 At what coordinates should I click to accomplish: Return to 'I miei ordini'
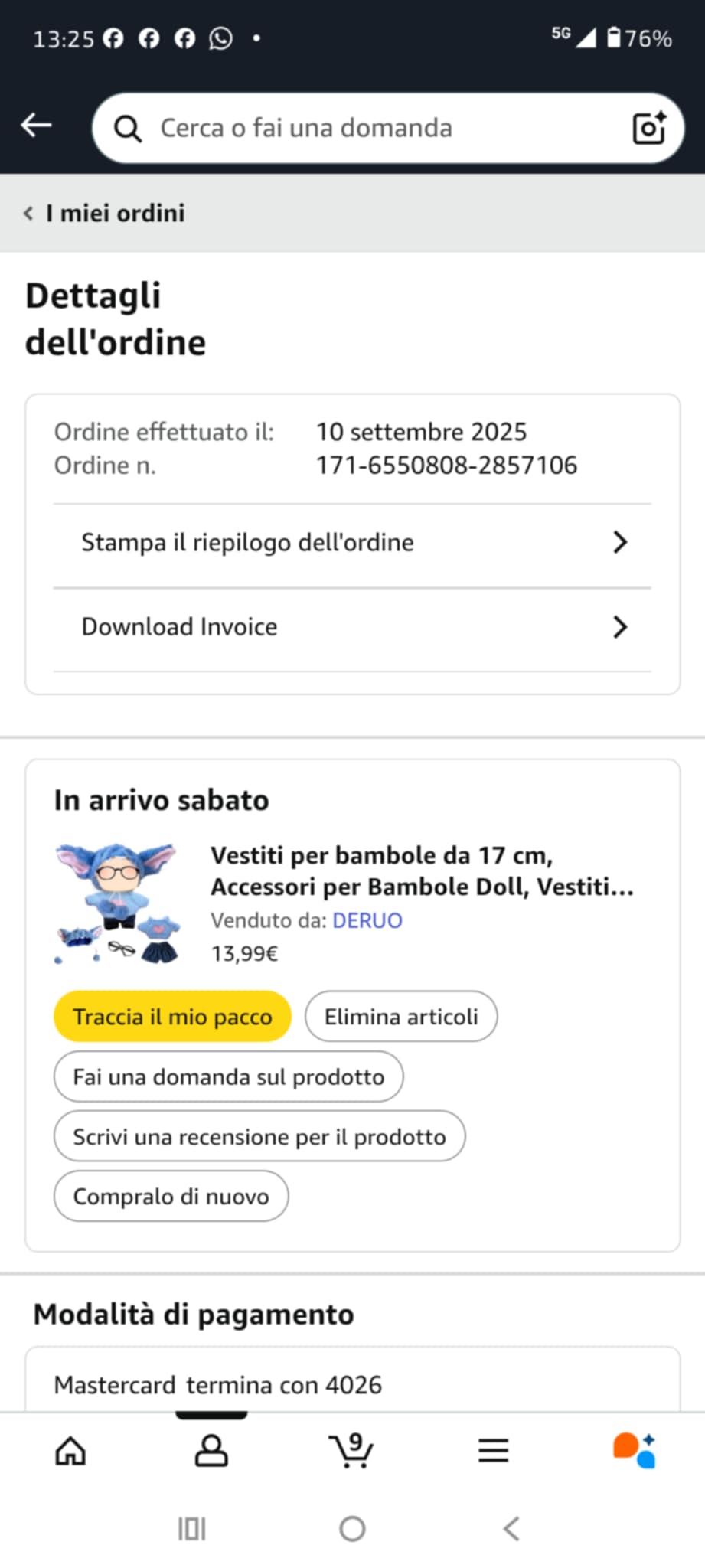tap(107, 213)
